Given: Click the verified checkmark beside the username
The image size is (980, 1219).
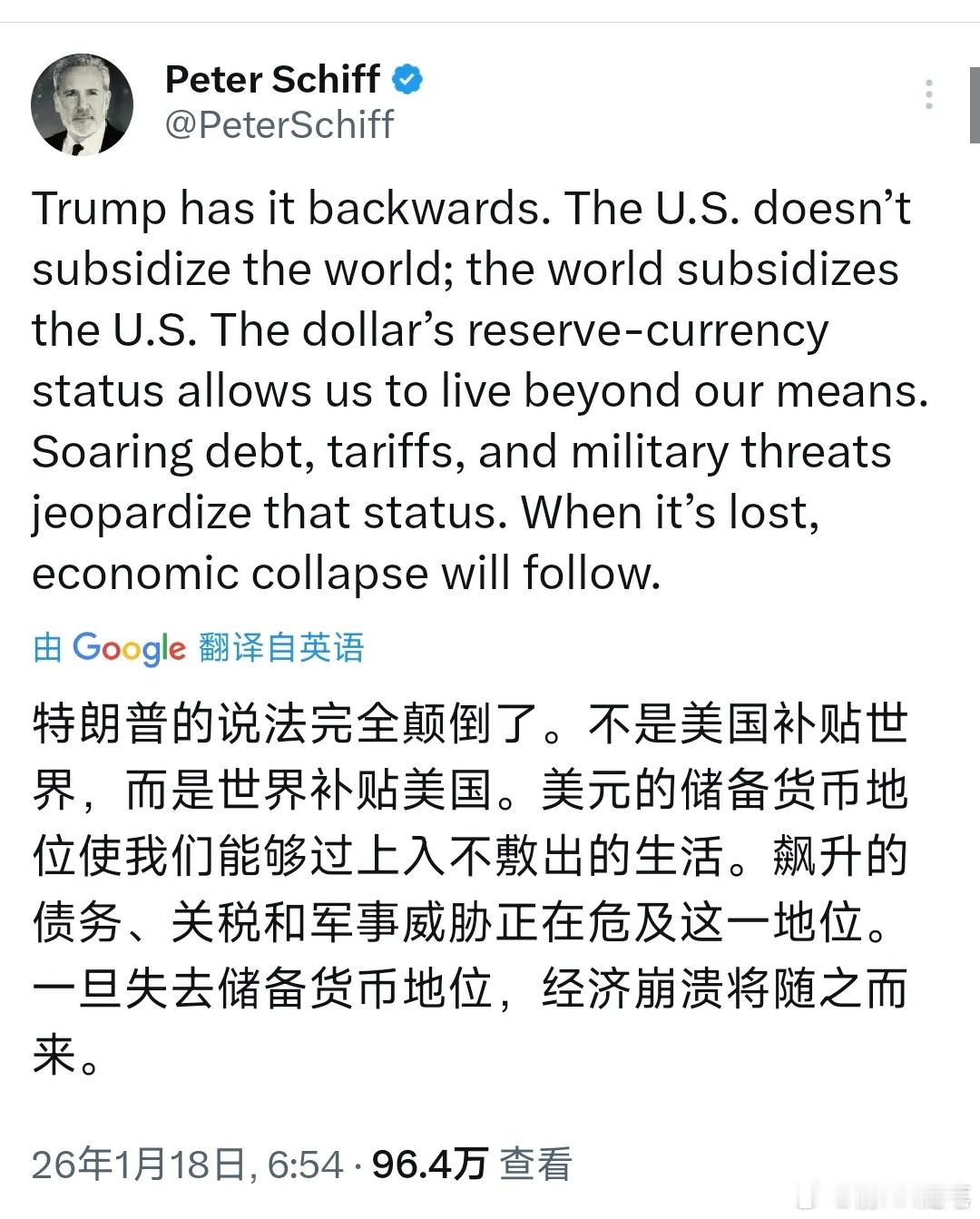Looking at the screenshot, I should [x=406, y=79].
